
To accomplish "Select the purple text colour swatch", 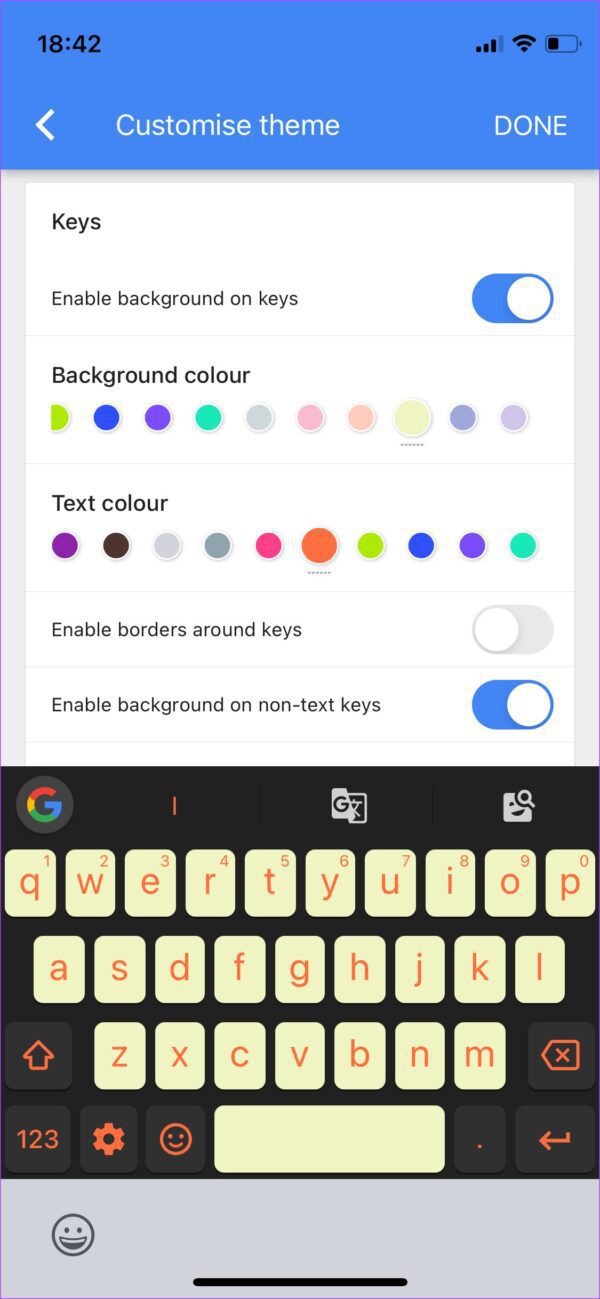I will (x=65, y=545).
